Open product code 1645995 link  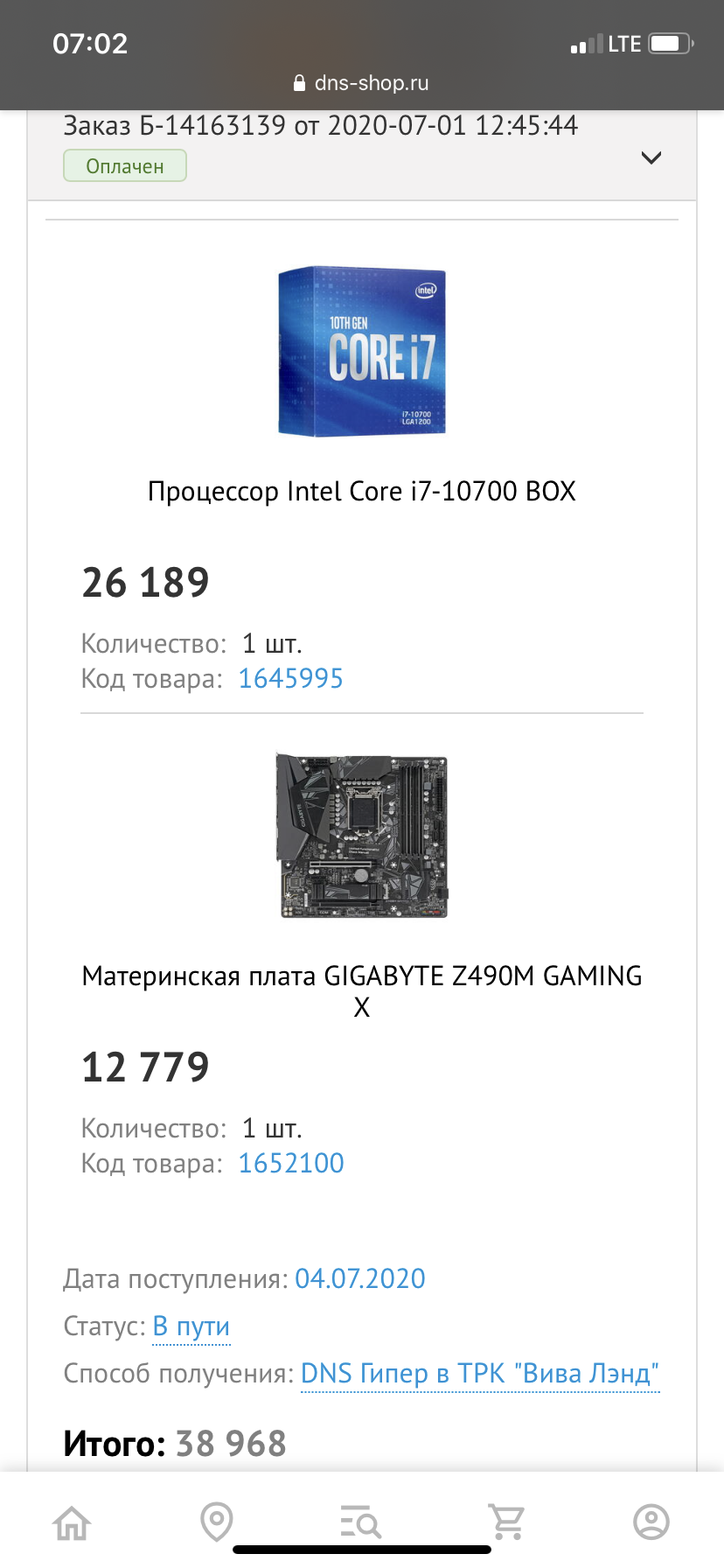pyautogui.click(x=291, y=679)
